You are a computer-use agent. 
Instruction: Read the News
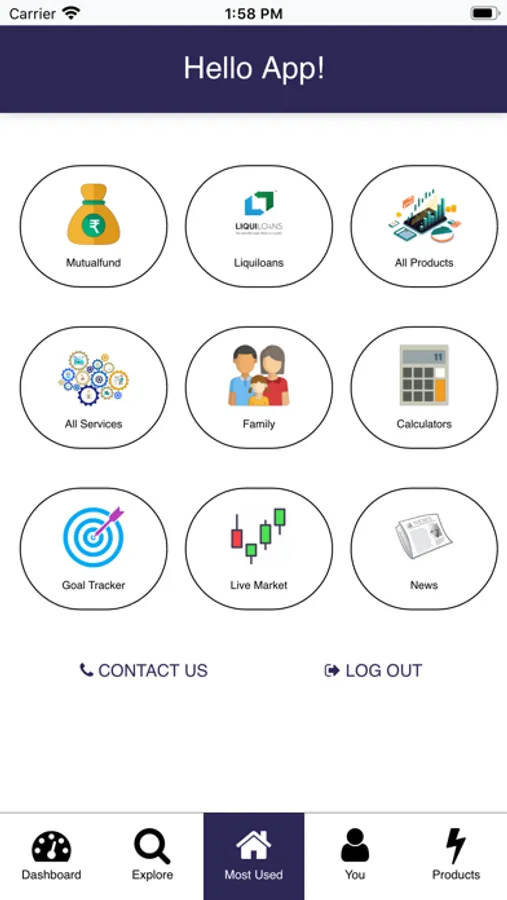[x=424, y=549]
